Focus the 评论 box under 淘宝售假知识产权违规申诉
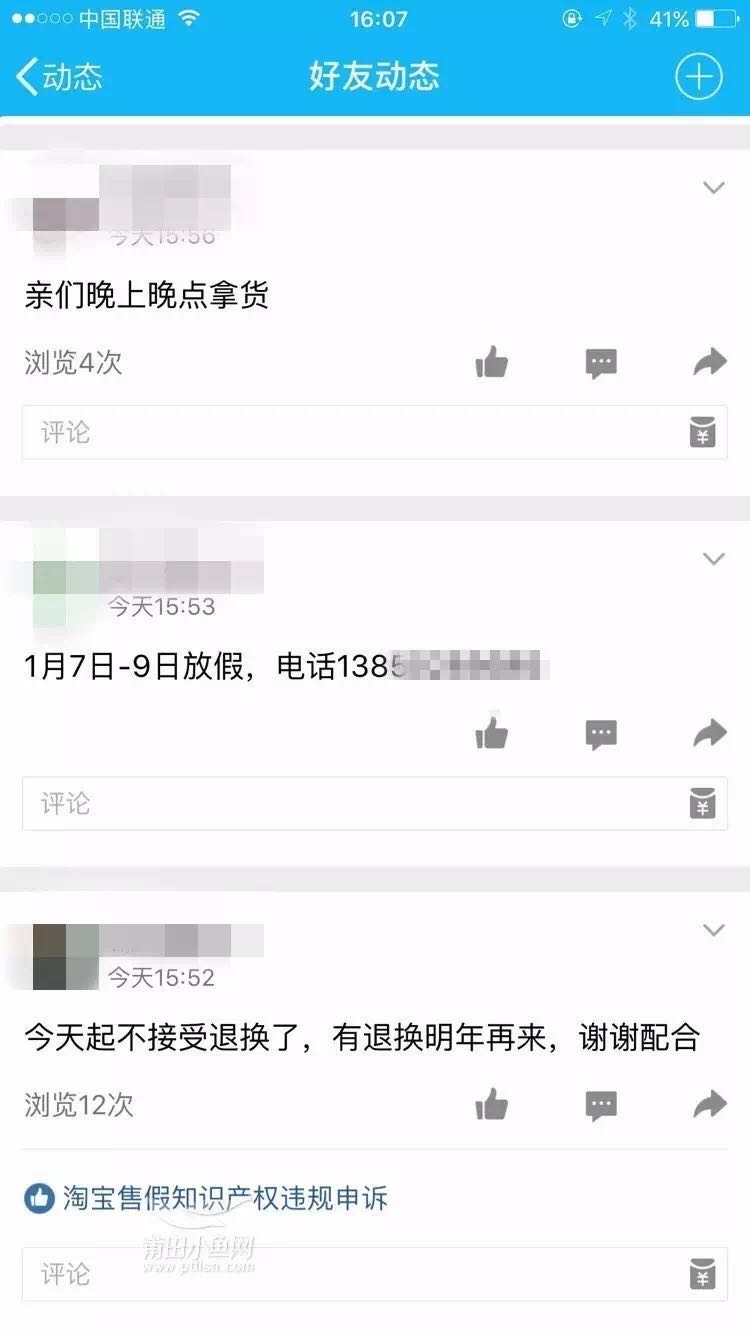Screen dimensions: 750x1333 point(350,1274)
